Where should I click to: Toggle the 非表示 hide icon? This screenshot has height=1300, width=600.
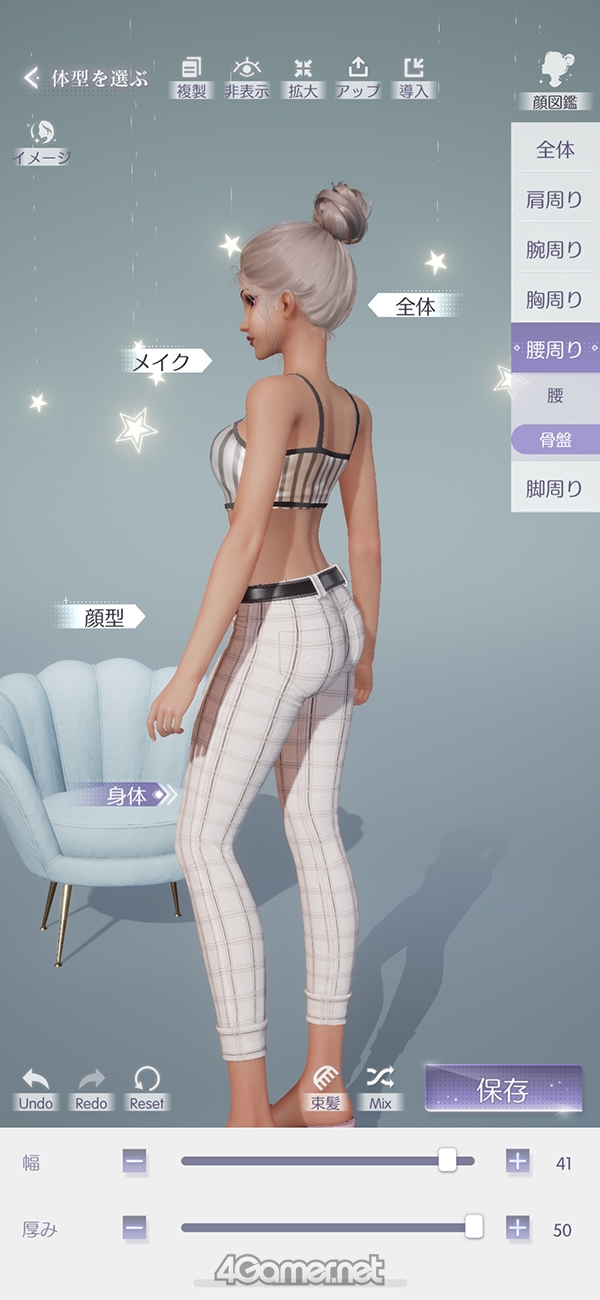[x=245, y=77]
